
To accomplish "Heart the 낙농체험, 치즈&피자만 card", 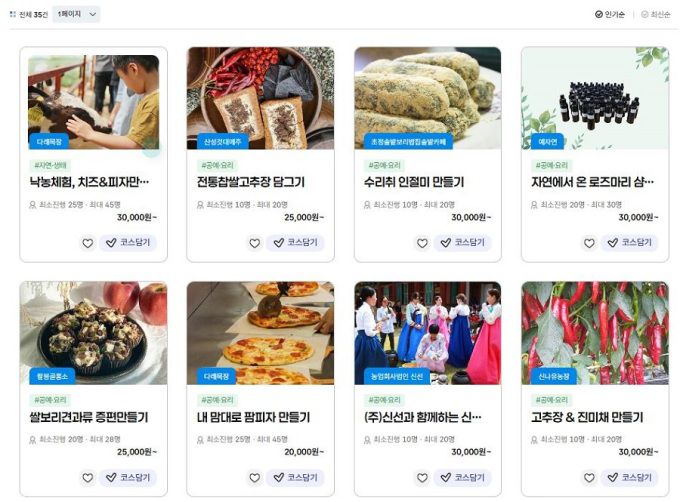I will tap(87, 243).
